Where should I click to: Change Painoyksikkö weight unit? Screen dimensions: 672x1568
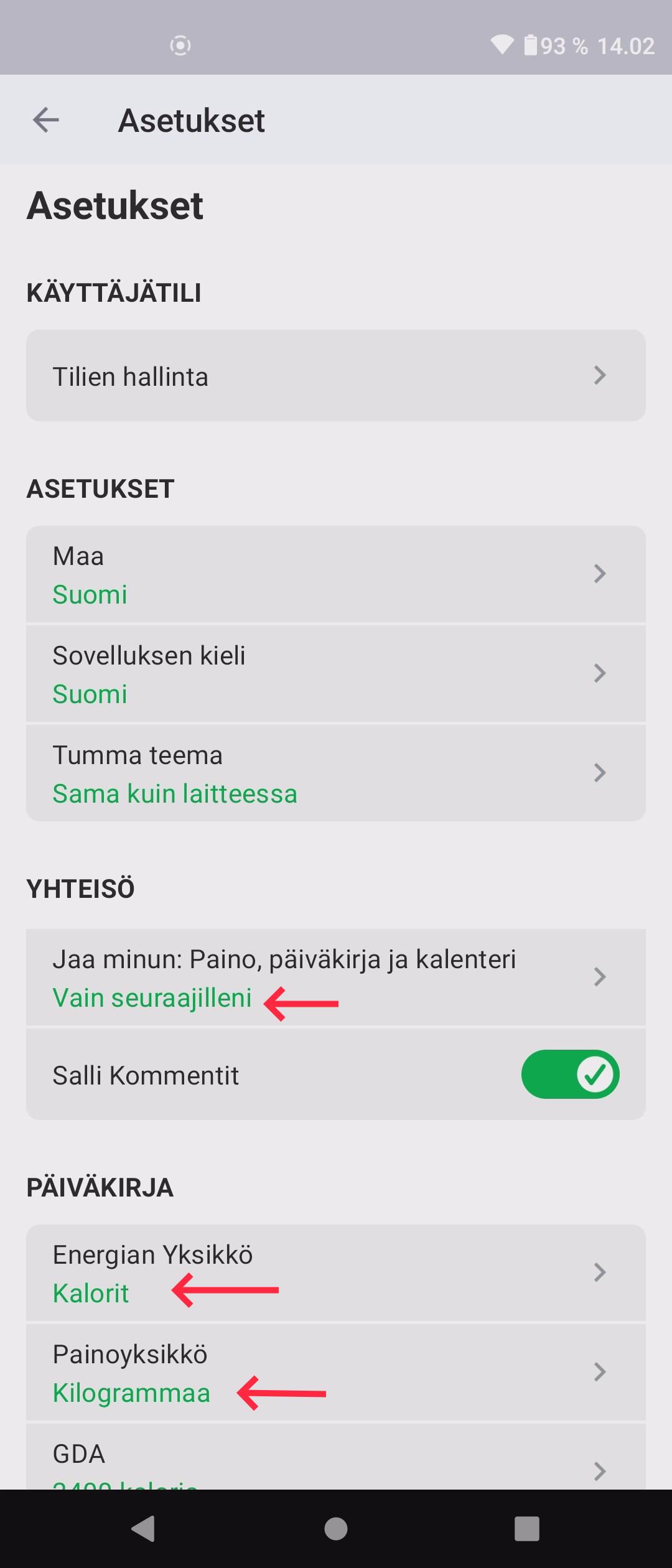point(335,1373)
